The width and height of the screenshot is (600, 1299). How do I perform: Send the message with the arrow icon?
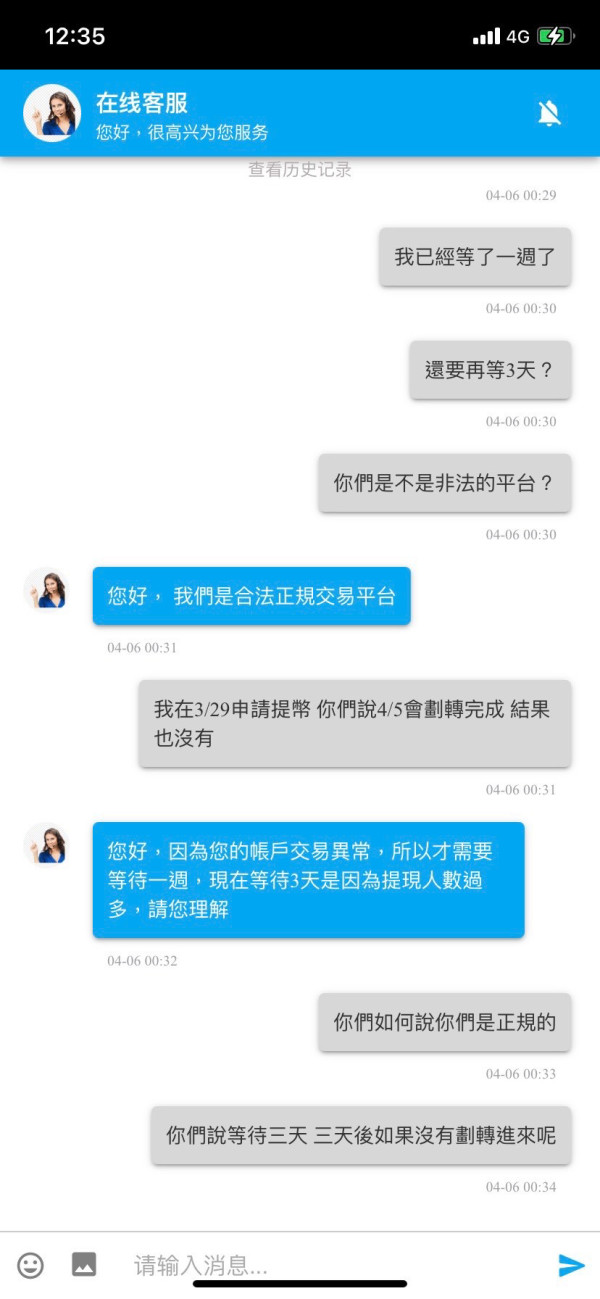click(x=571, y=1265)
